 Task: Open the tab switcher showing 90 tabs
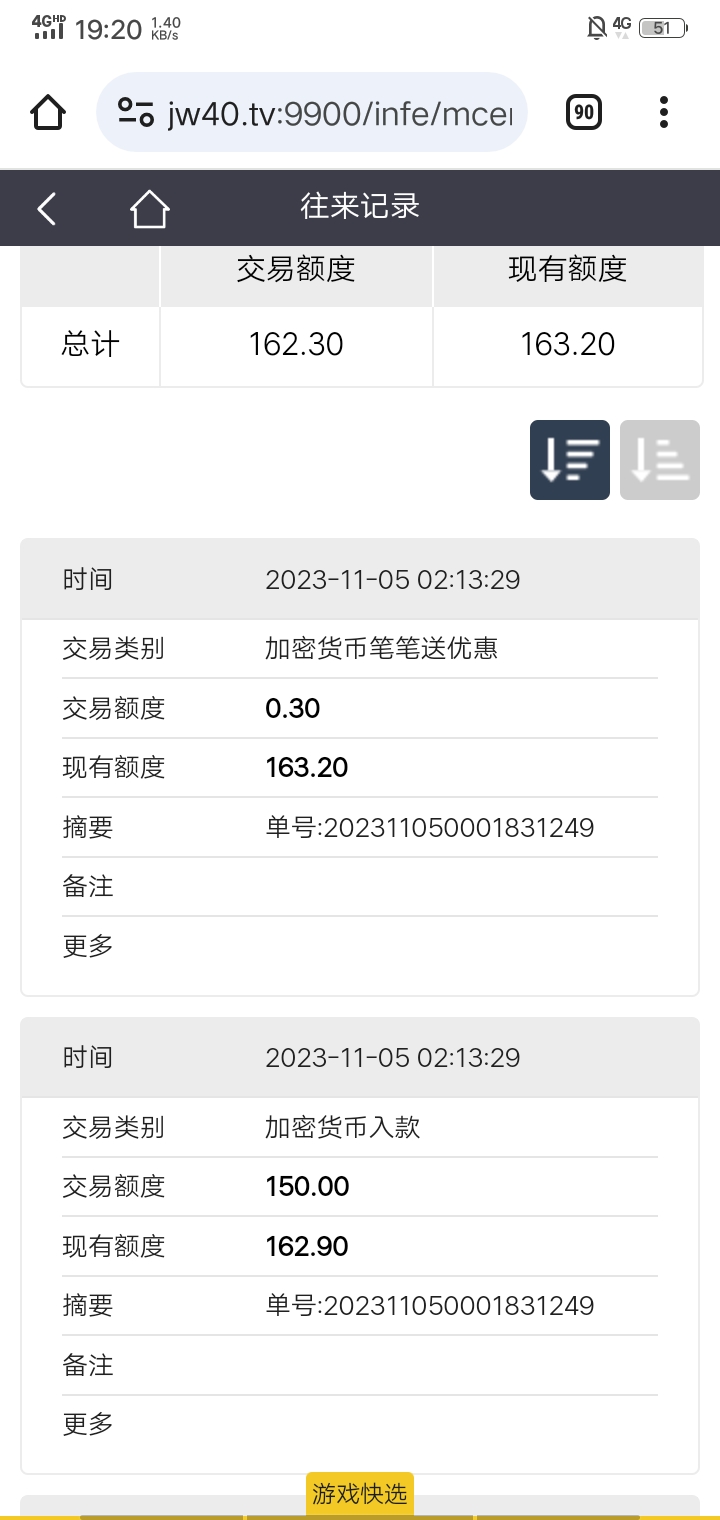pyautogui.click(x=584, y=112)
